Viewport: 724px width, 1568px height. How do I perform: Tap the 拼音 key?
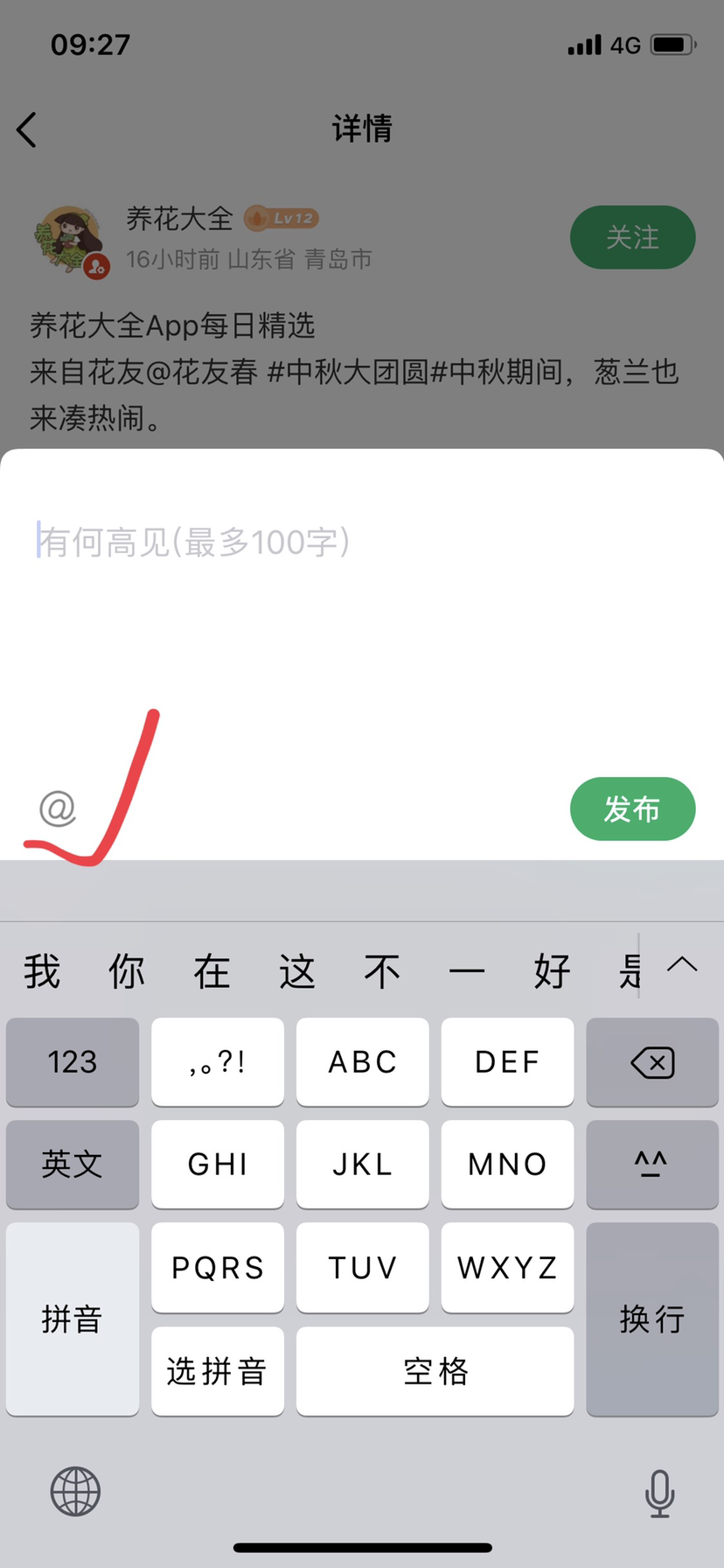(x=73, y=1319)
